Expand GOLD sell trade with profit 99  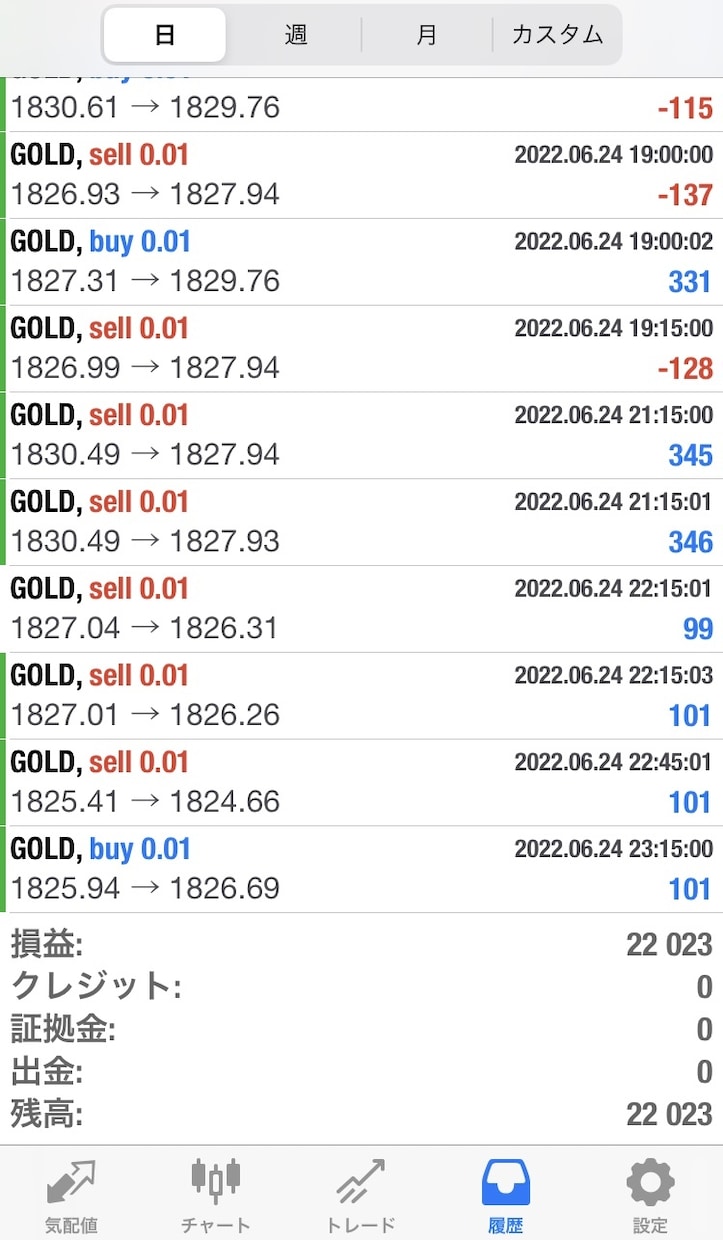point(361,610)
